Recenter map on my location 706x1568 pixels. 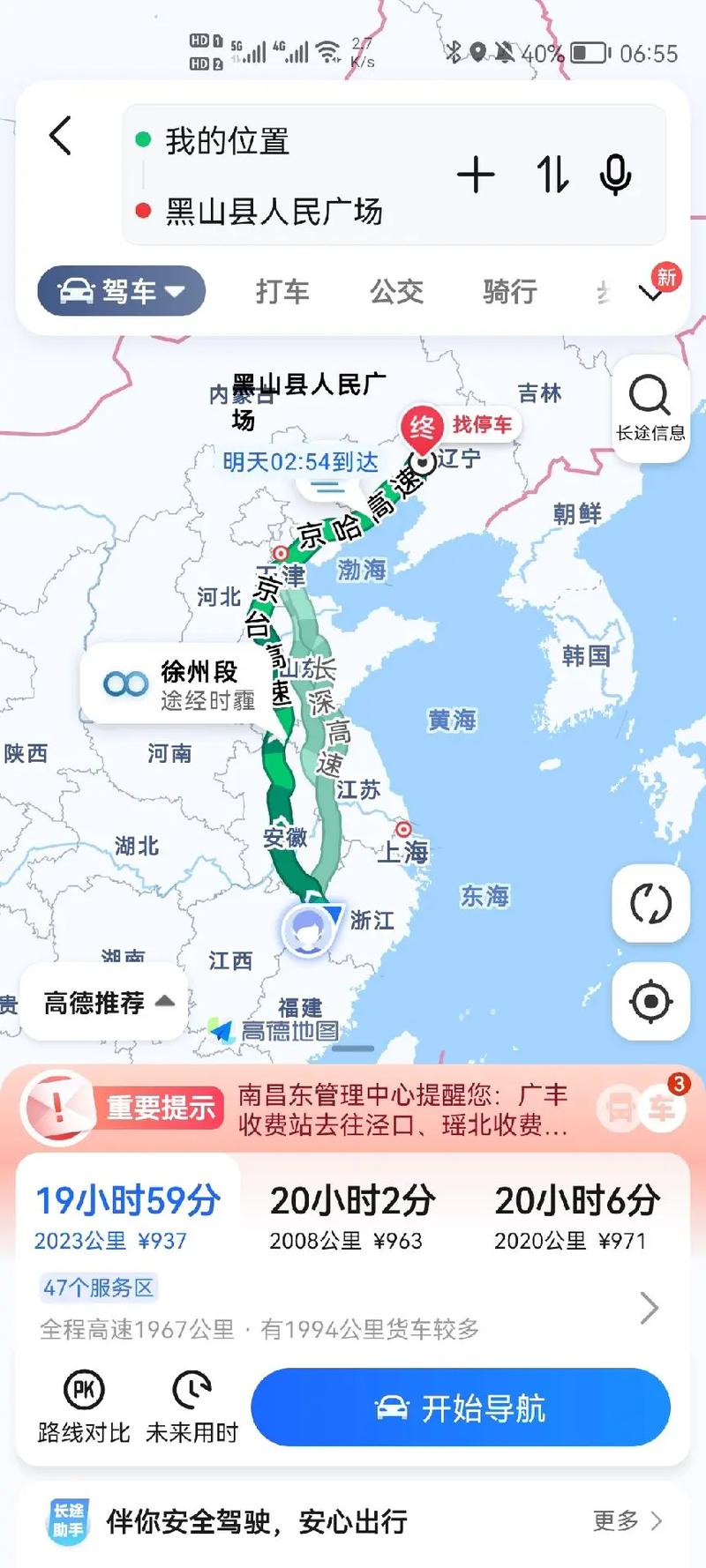(650, 1002)
